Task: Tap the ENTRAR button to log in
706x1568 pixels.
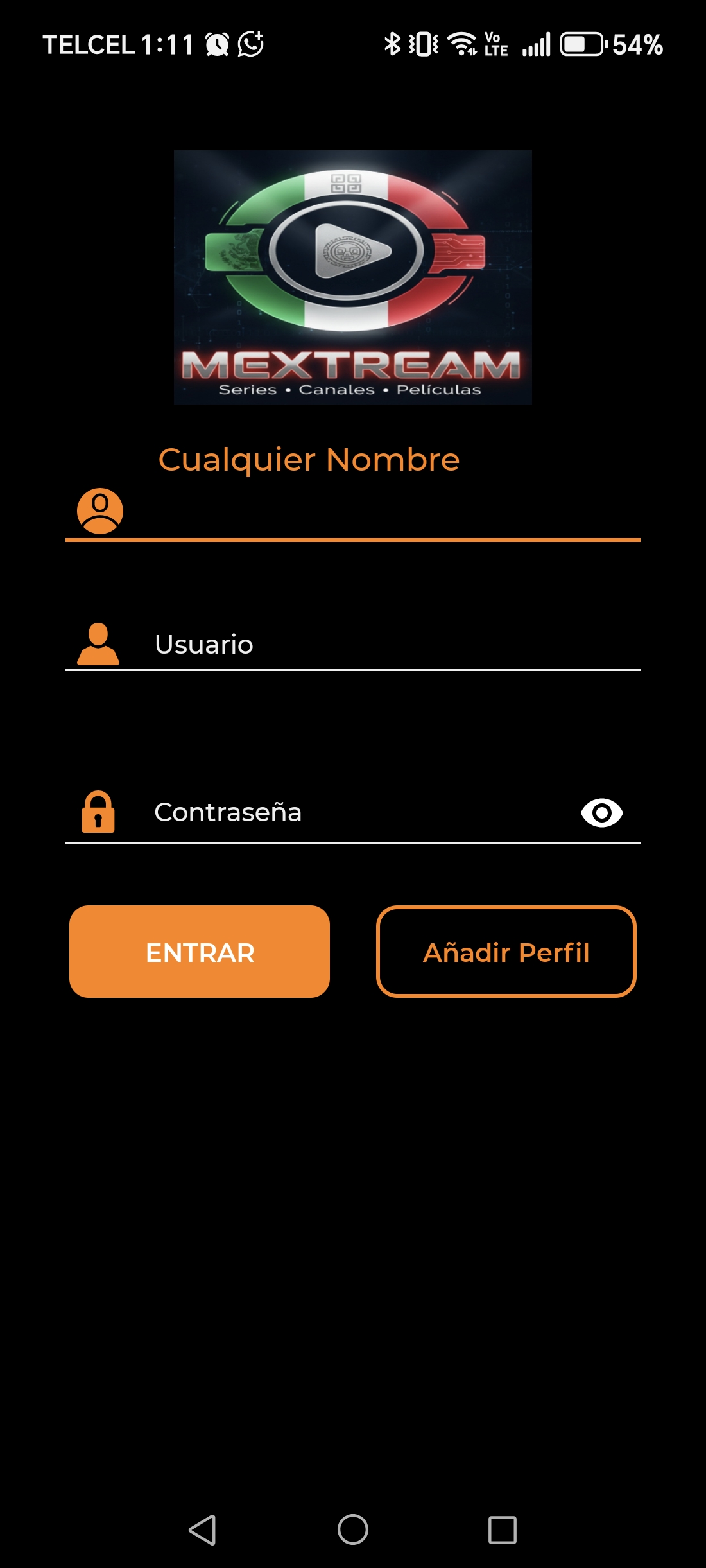Action: pos(200,952)
